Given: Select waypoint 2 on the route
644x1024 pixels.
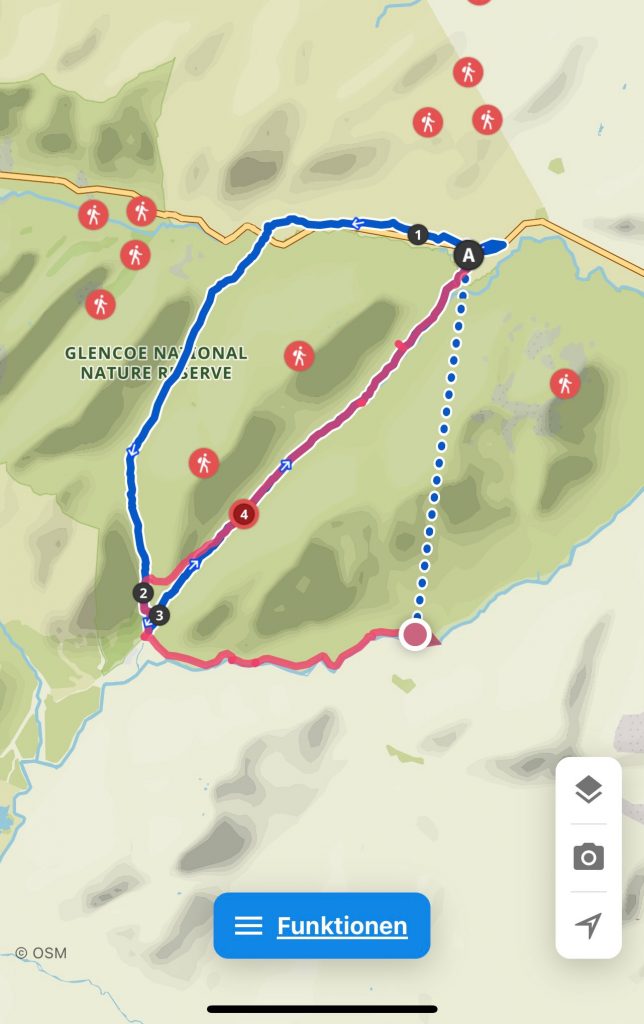Looking at the screenshot, I should pos(144,593).
